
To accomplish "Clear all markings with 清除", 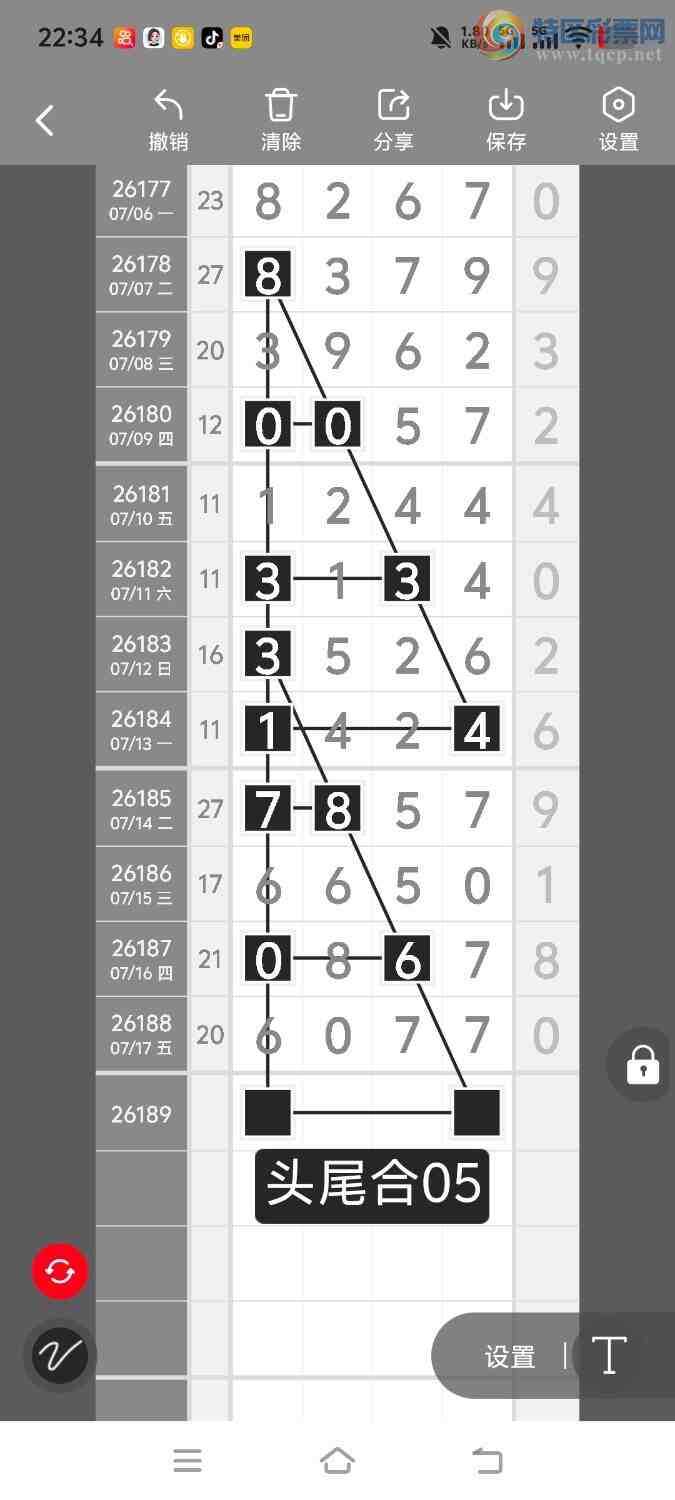I will coord(281,121).
